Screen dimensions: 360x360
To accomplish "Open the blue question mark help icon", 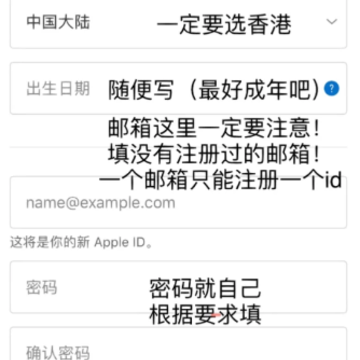I will tap(331, 89).
